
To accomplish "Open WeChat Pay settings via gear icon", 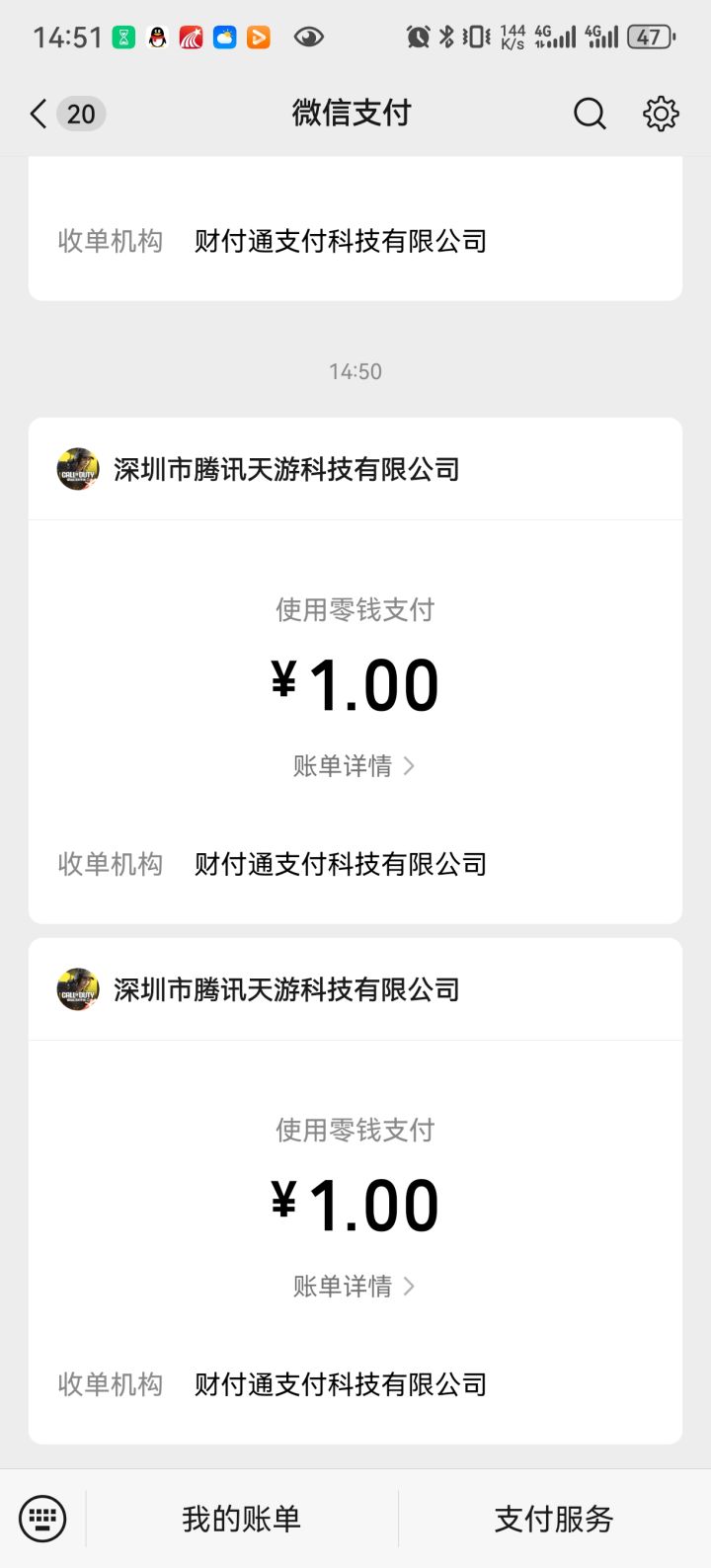I will (x=660, y=114).
